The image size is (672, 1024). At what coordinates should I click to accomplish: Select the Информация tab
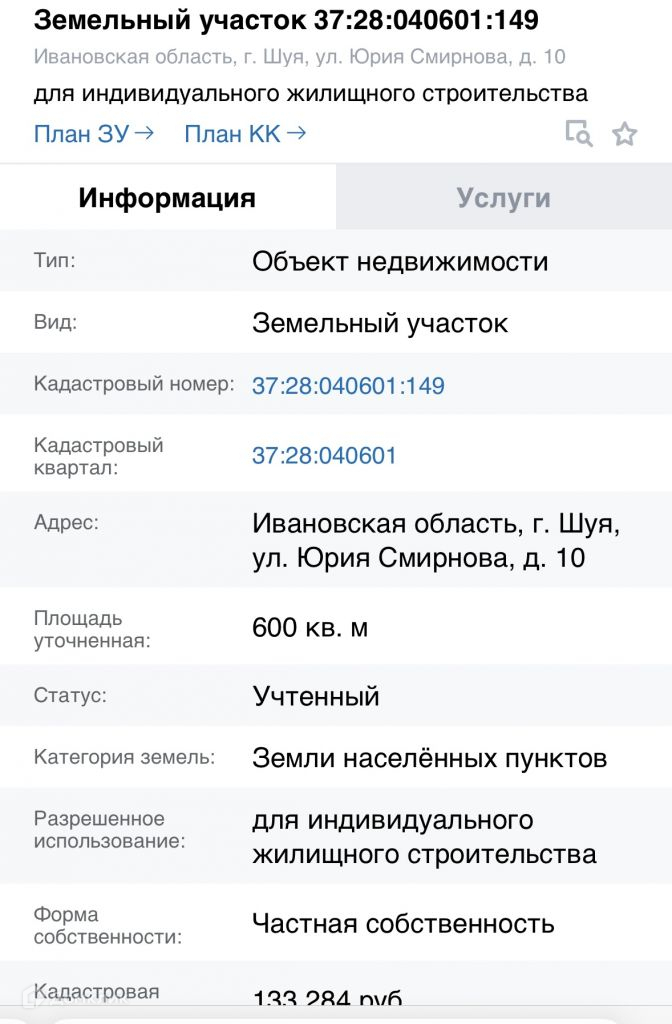click(x=168, y=197)
